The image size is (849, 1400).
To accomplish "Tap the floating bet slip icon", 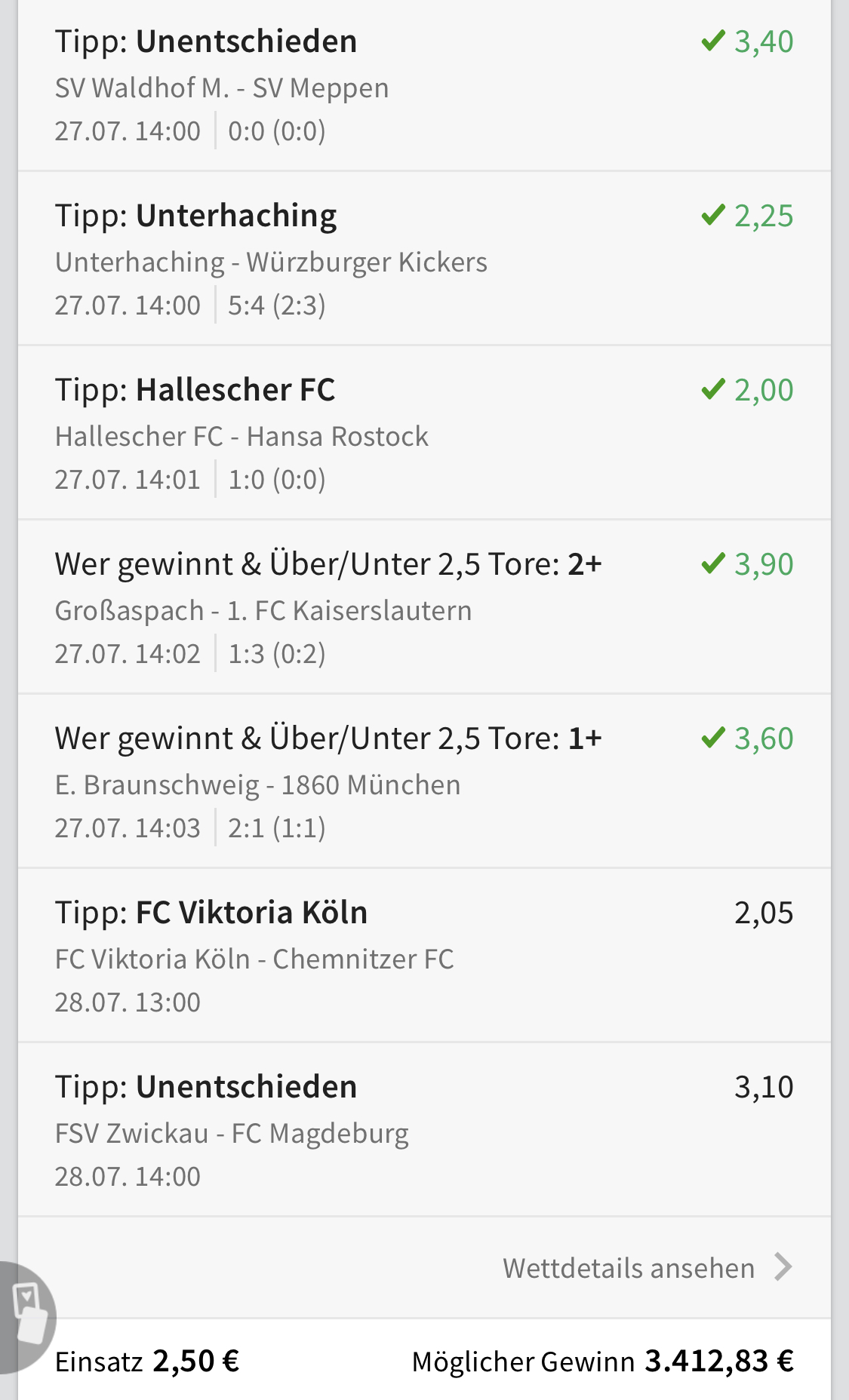I will [x=27, y=1316].
